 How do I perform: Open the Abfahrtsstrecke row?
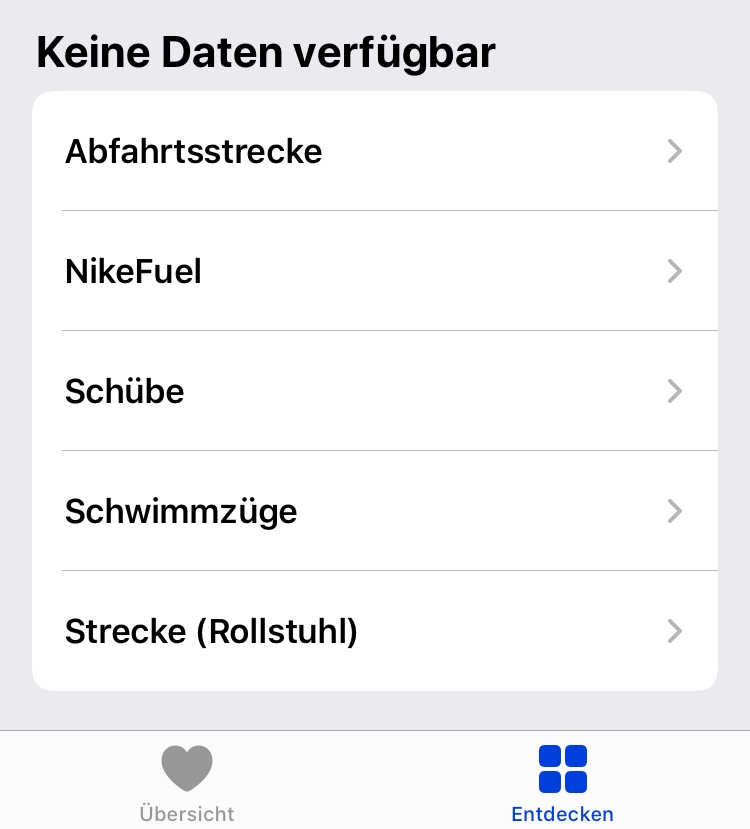[374, 151]
